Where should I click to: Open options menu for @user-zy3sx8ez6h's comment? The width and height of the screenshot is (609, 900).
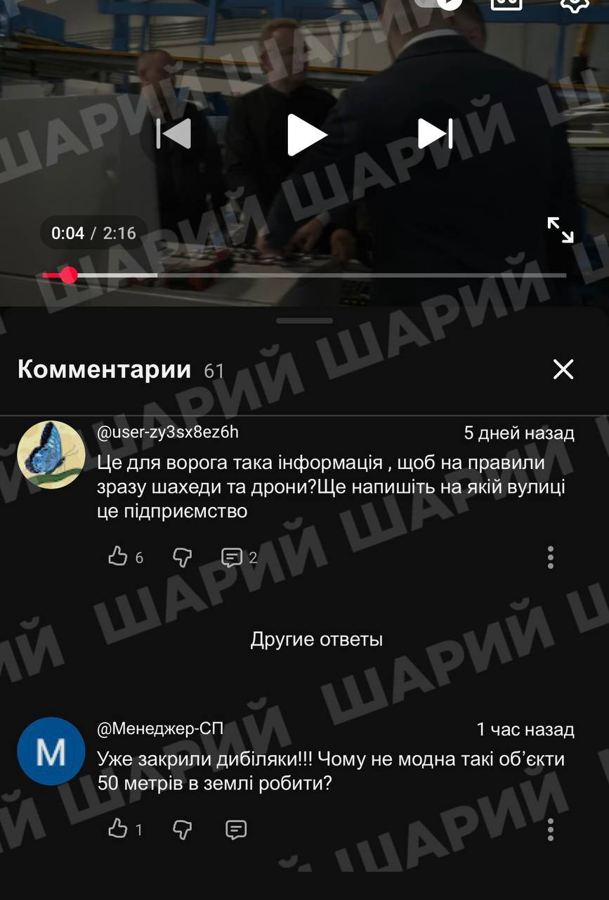pos(550,557)
